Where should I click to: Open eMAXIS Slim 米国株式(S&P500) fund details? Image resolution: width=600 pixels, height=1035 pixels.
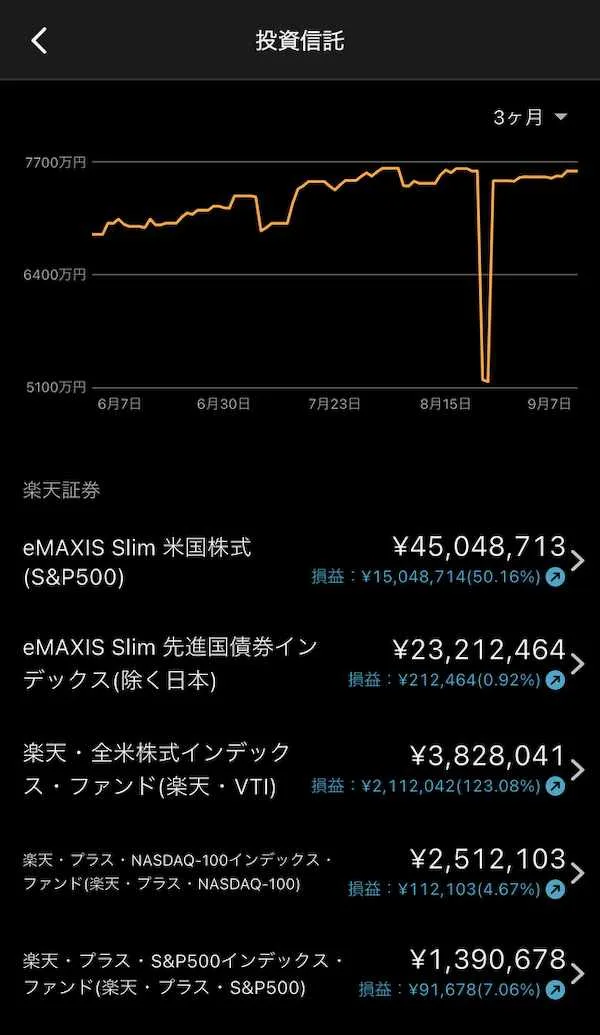[300, 562]
